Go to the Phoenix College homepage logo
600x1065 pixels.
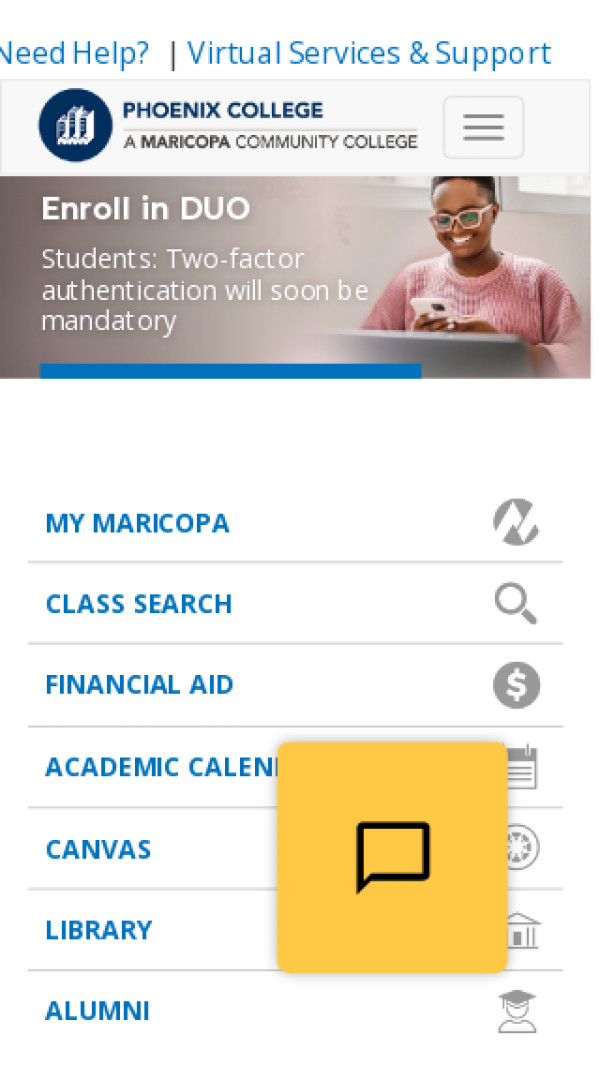pos(228,126)
